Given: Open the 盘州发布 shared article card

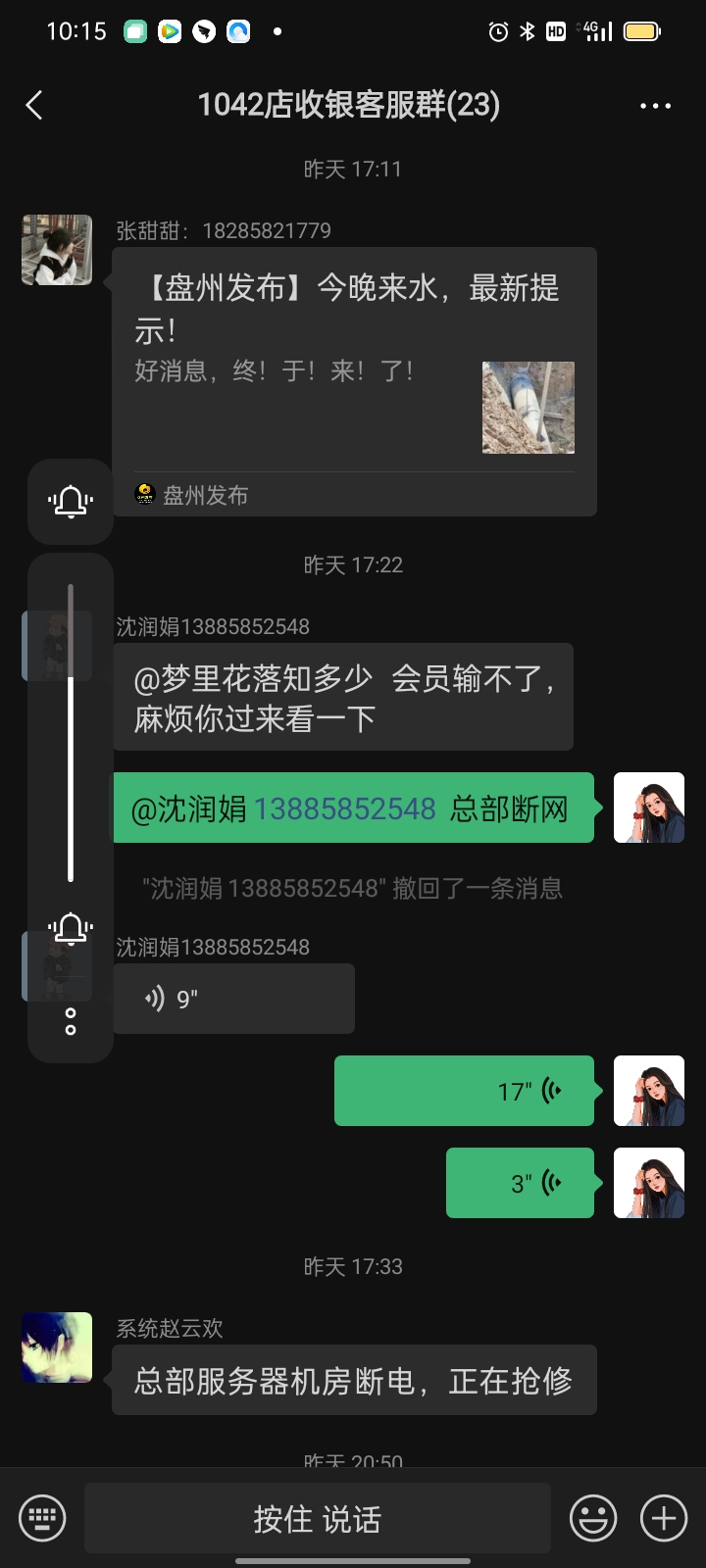Looking at the screenshot, I should tap(354, 382).
